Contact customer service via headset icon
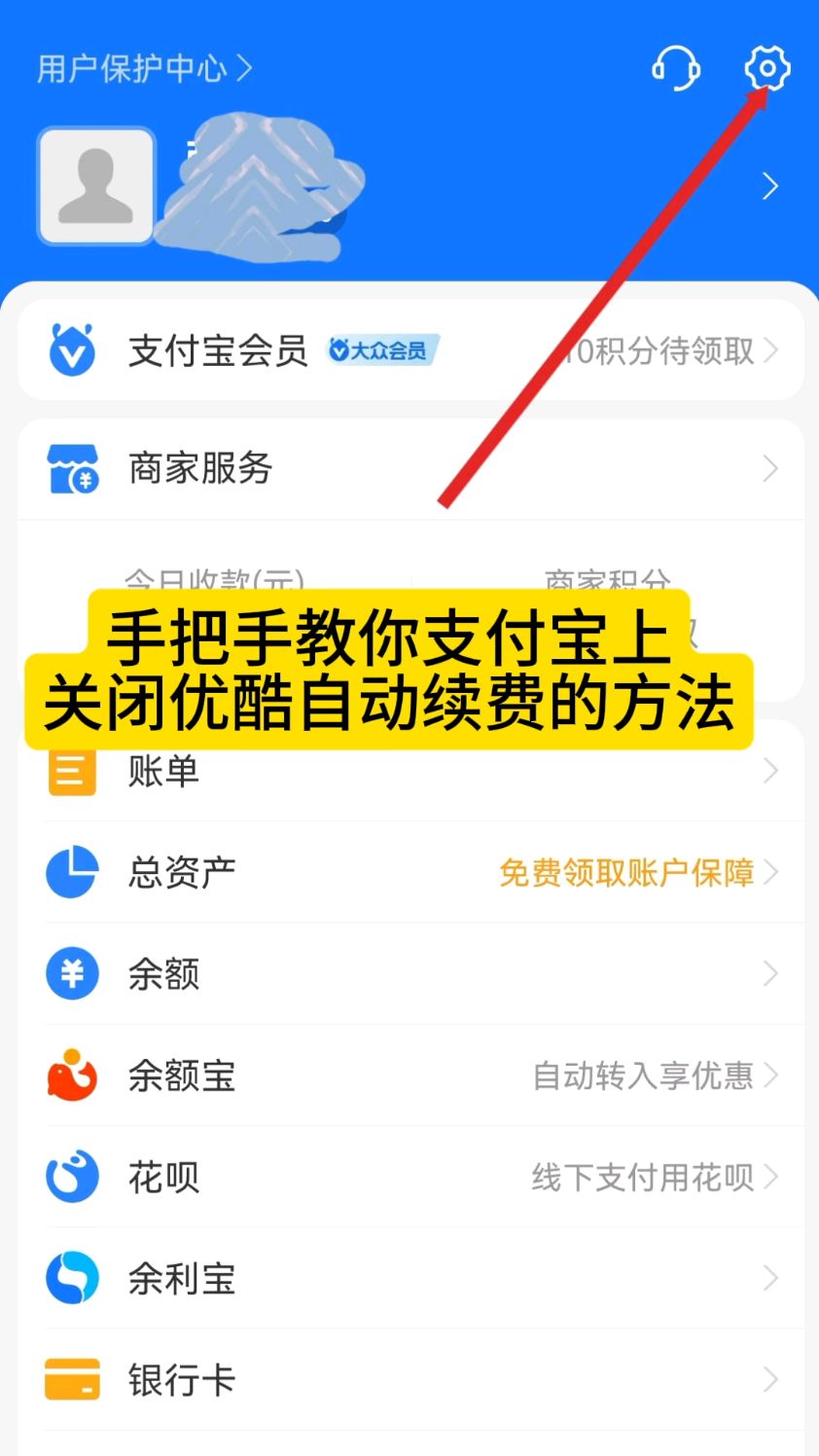Image resolution: width=819 pixels, height=1456 pixels. point(676,69)
